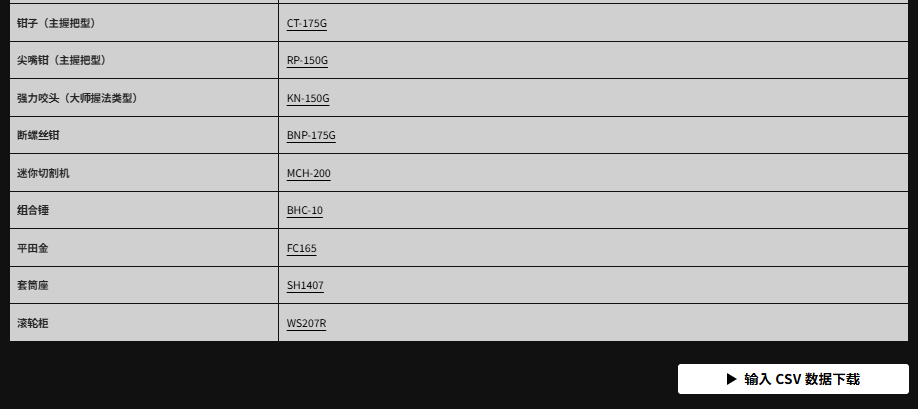Open the MCH-200 product link
The image size is (918, 409).
[308, 173]
